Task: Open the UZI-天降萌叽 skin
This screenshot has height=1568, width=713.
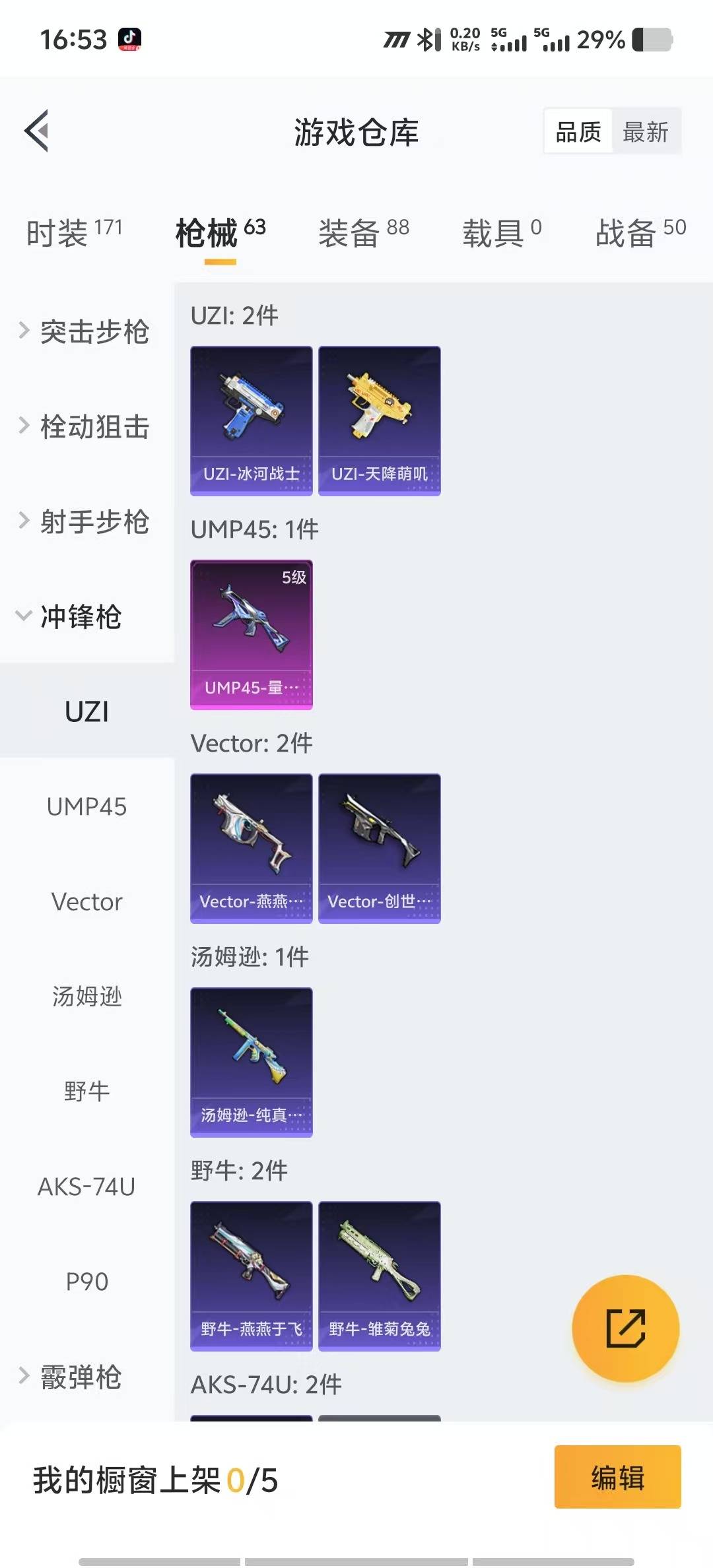Action: 379,420
